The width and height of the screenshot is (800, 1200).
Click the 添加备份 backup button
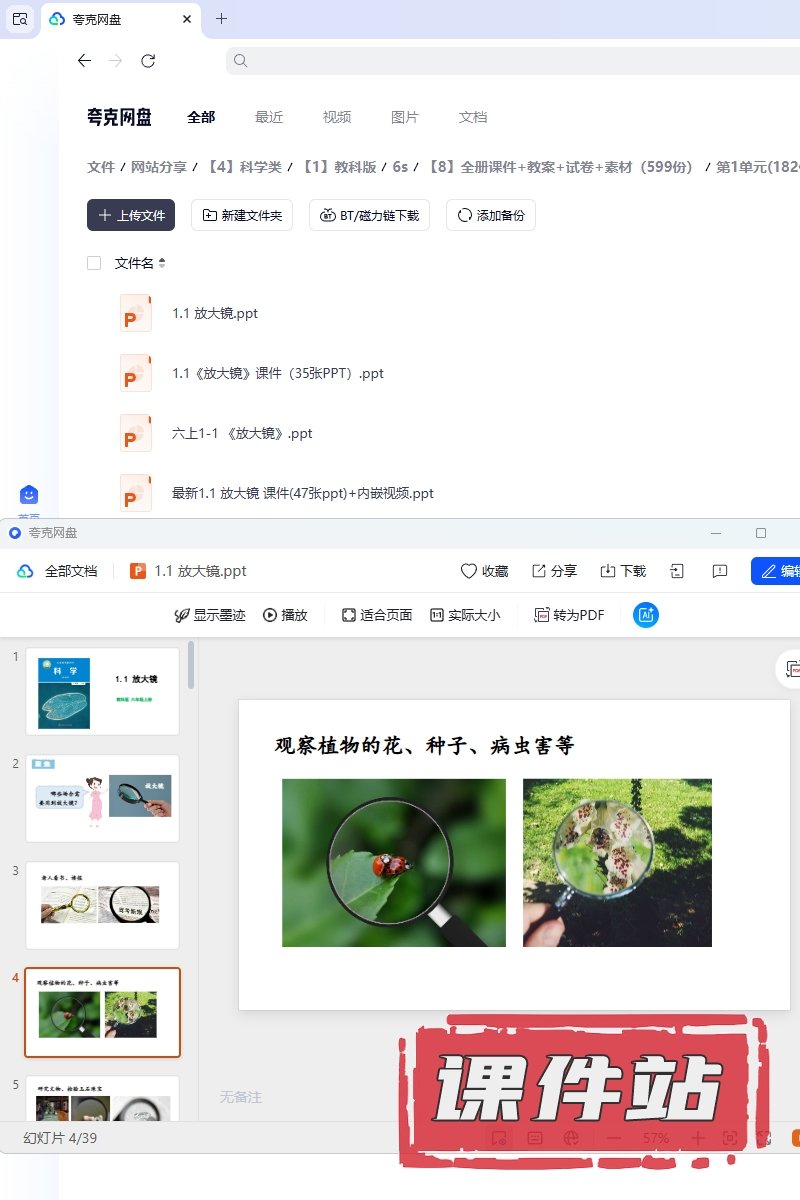click(490, 215)
